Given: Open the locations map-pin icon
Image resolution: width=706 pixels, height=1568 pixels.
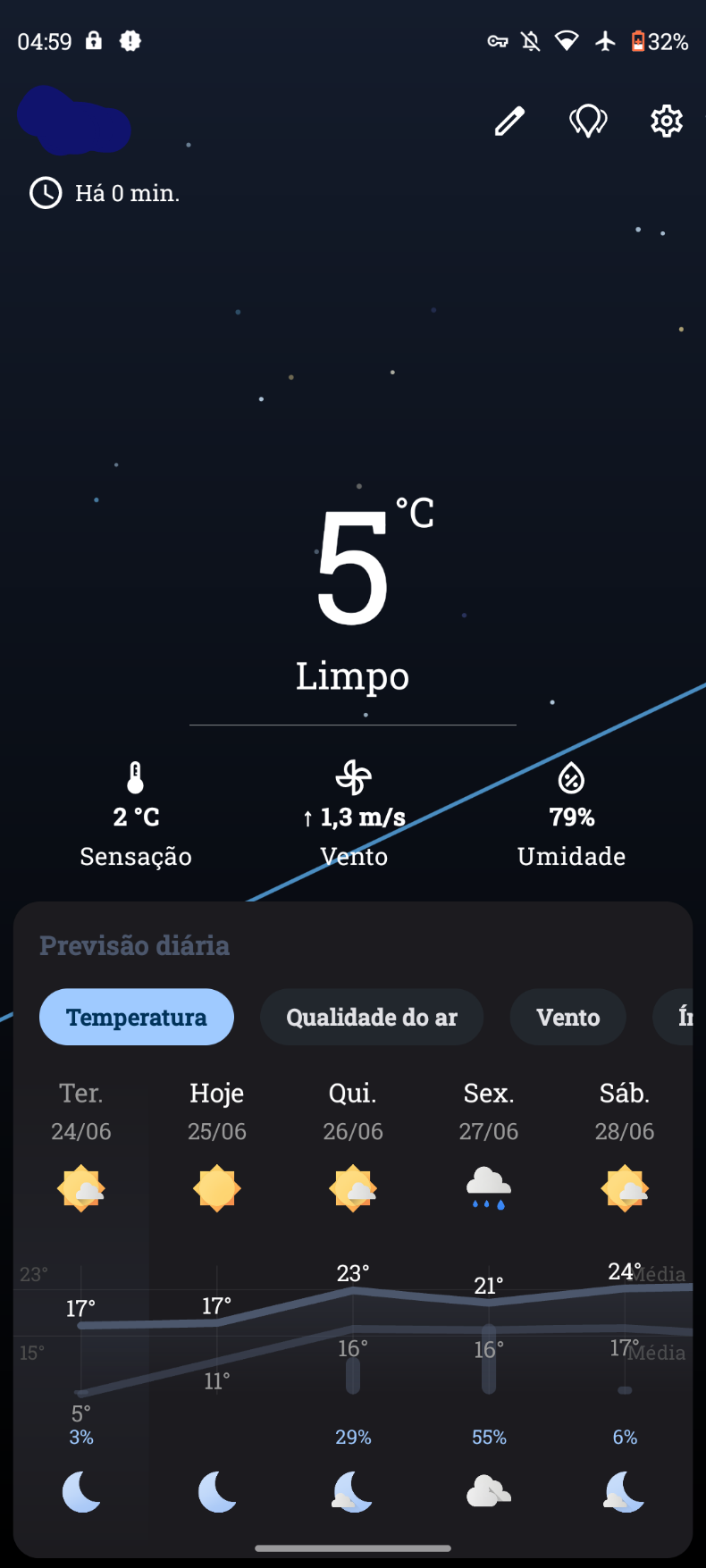Looking at the screenshot, I should coord(588,121).
